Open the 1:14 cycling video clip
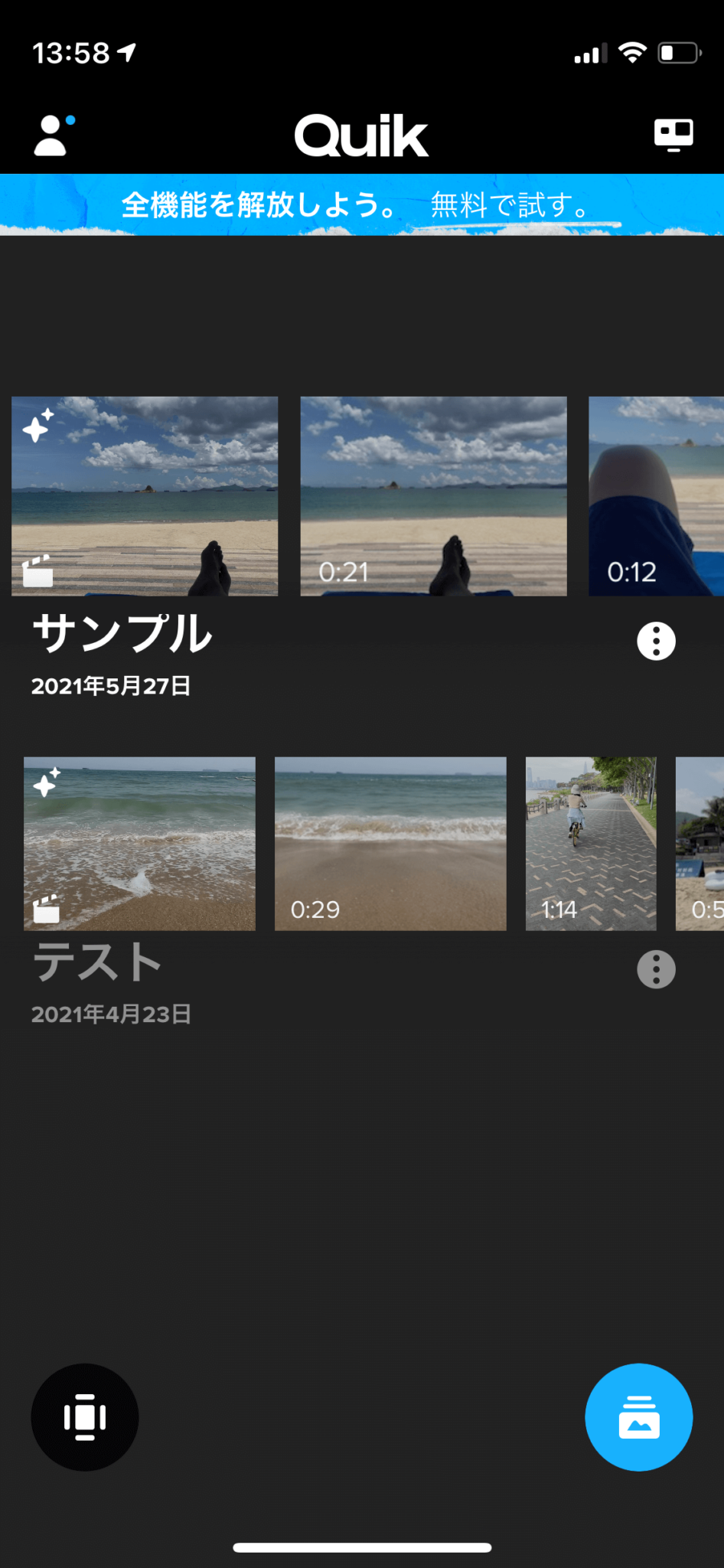724x1568 pixels. (590, 844)
